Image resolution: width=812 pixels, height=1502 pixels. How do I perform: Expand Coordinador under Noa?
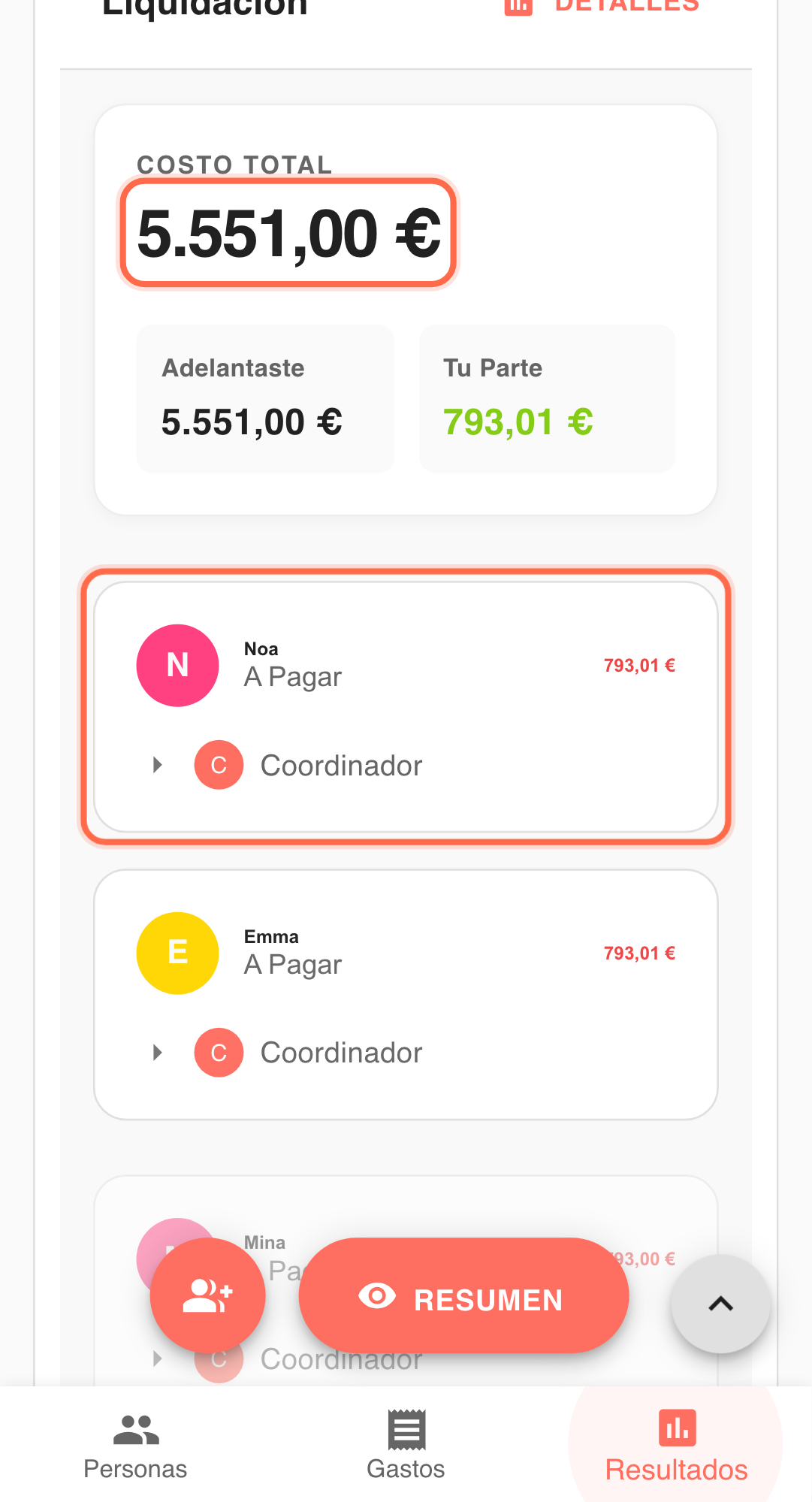click(158, 765)
